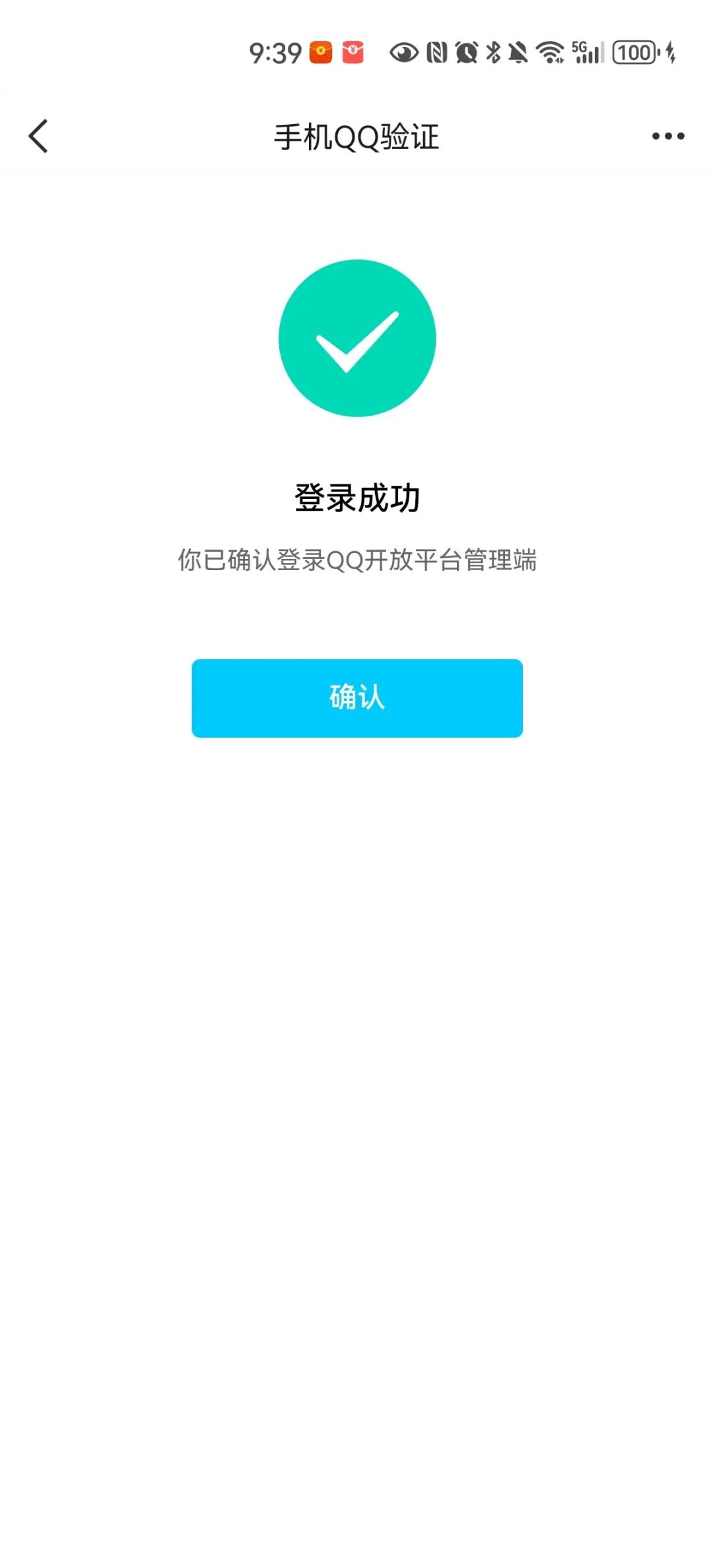Tap the NFC status bar icon
The width and height of the screenshot is (713, 1568).
tap(436, 51)
